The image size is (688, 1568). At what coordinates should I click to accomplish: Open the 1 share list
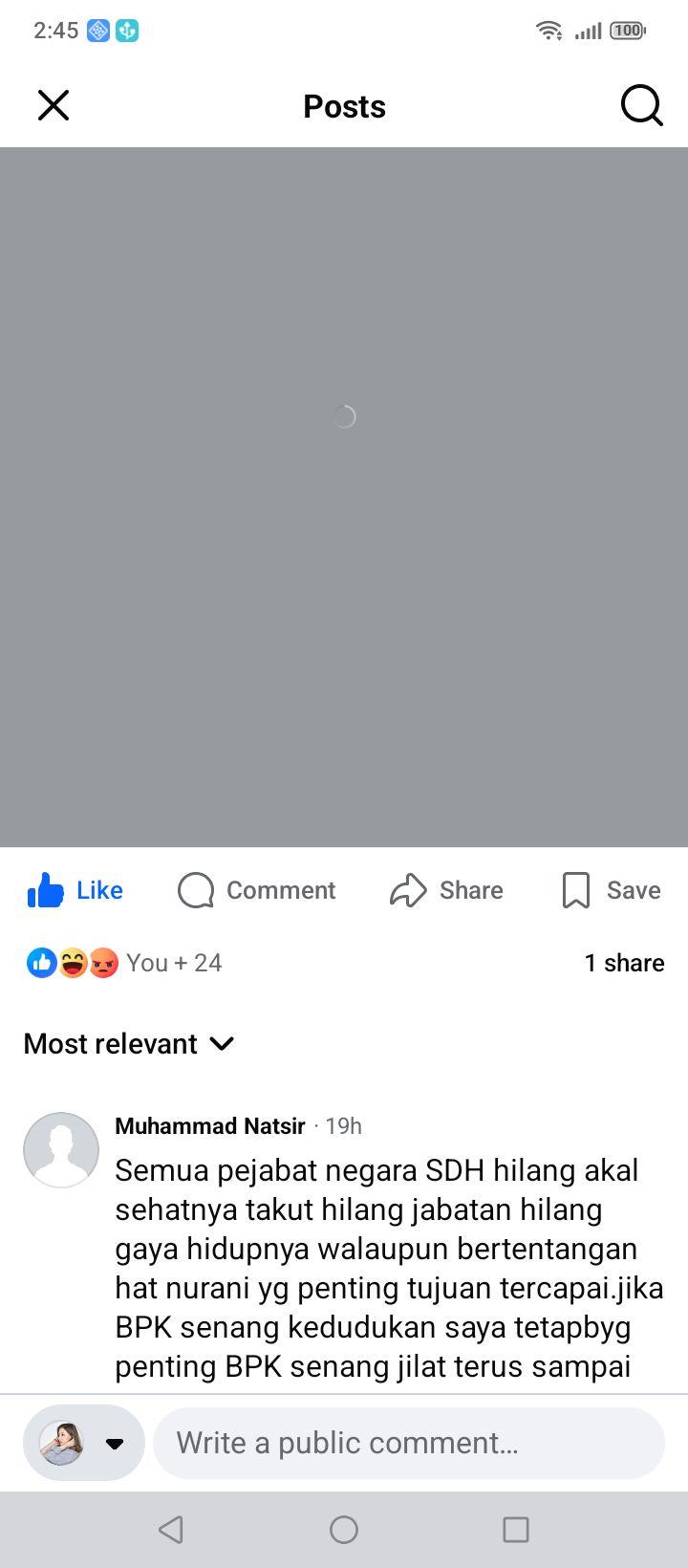(x=624, y=963)
